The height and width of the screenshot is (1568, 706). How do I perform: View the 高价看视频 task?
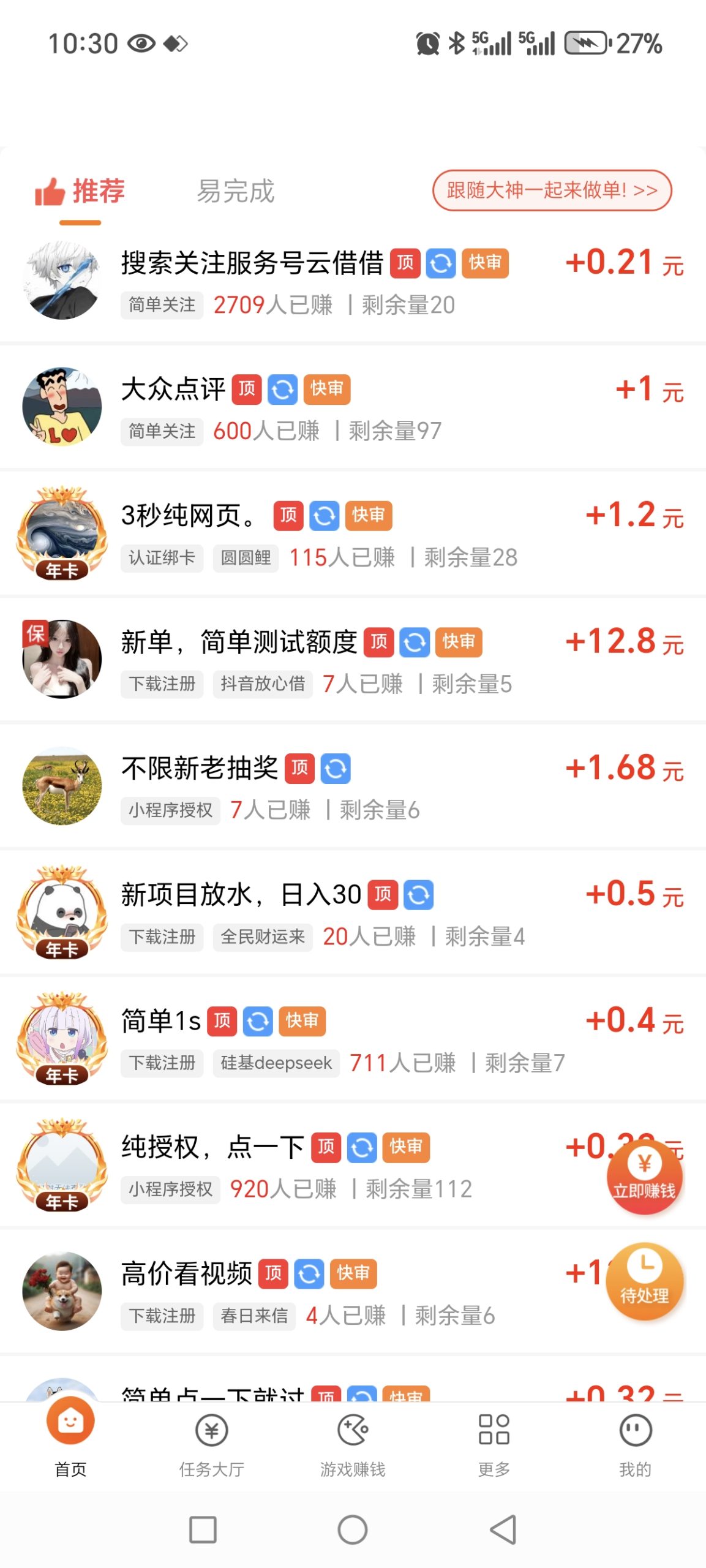tap(187, 1275)
